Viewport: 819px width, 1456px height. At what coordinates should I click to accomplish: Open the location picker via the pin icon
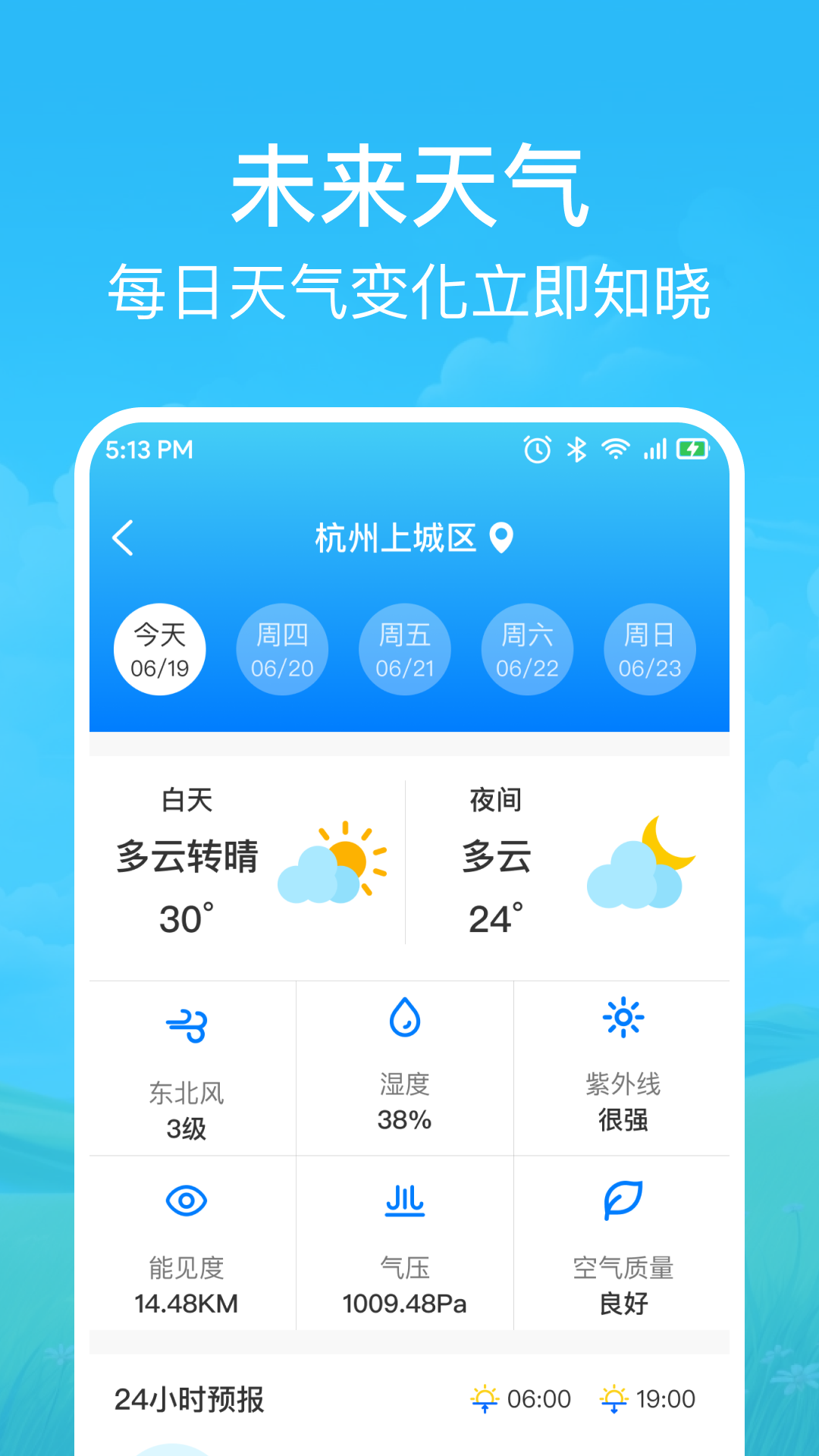click(x=501, y=539)
